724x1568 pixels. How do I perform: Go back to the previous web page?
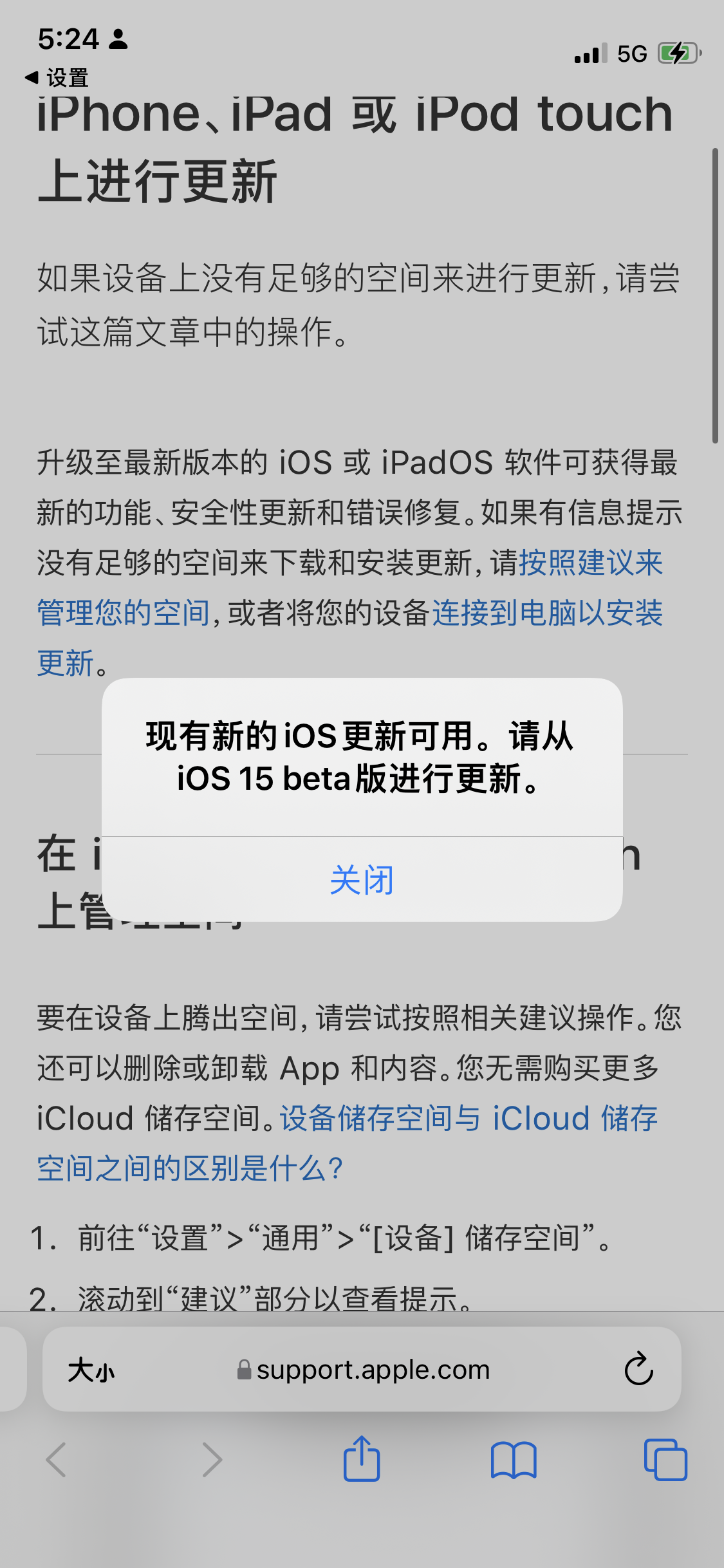point(57,1460)
